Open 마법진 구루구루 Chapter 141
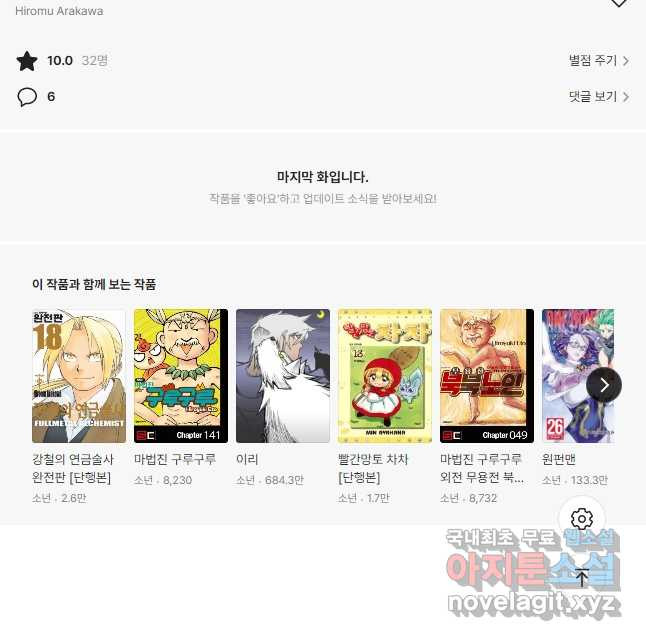This screenshot has height=641, width=646. coord(181,376)
